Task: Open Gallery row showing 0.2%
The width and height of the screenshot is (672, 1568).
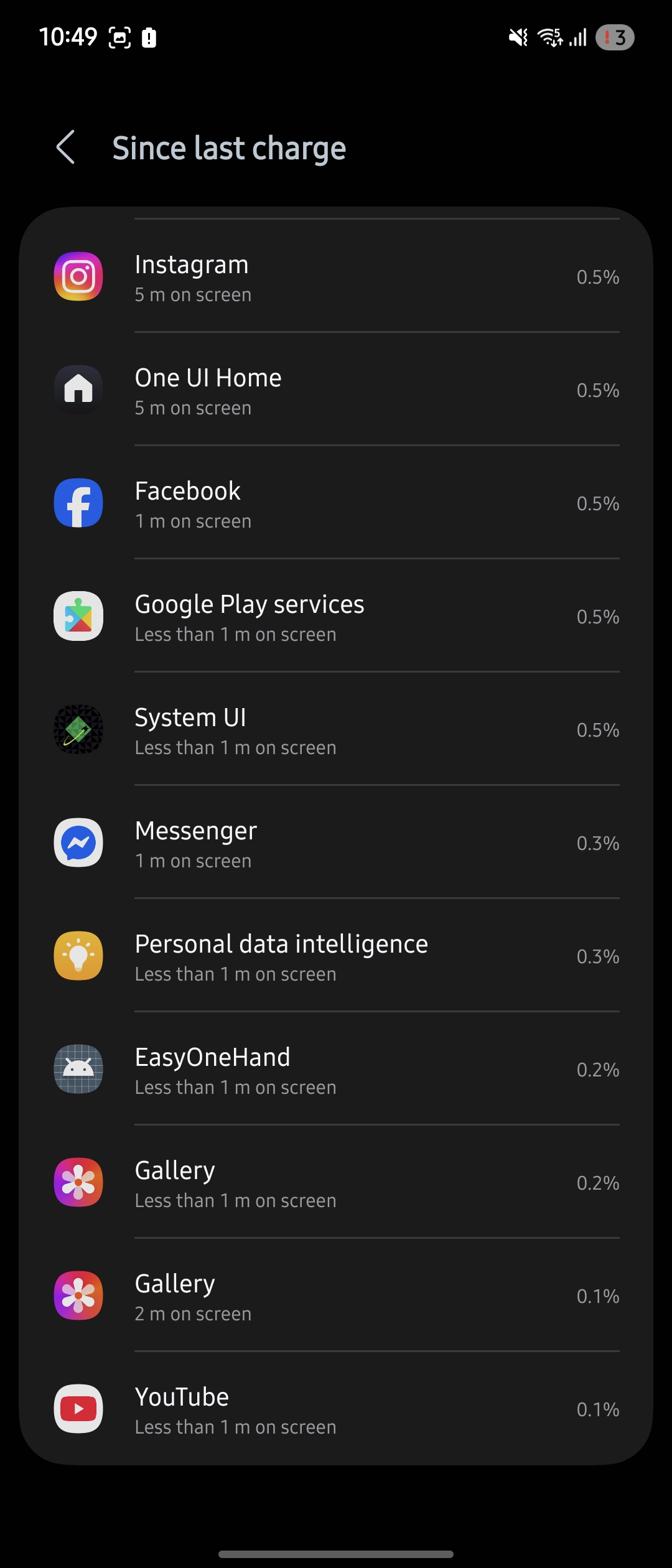Action: pos(336,1183)
